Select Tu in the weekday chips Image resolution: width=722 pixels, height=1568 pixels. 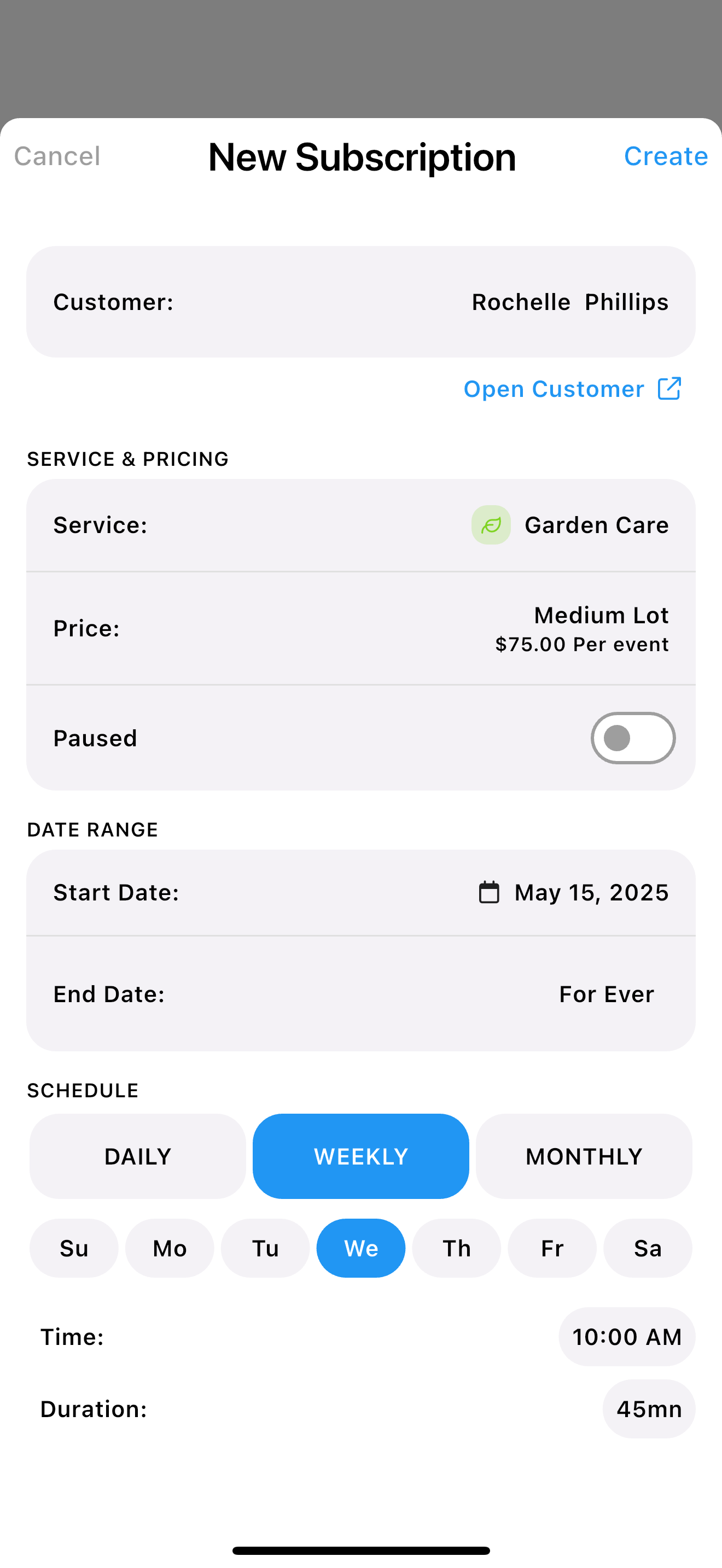tap(265, 1248)
